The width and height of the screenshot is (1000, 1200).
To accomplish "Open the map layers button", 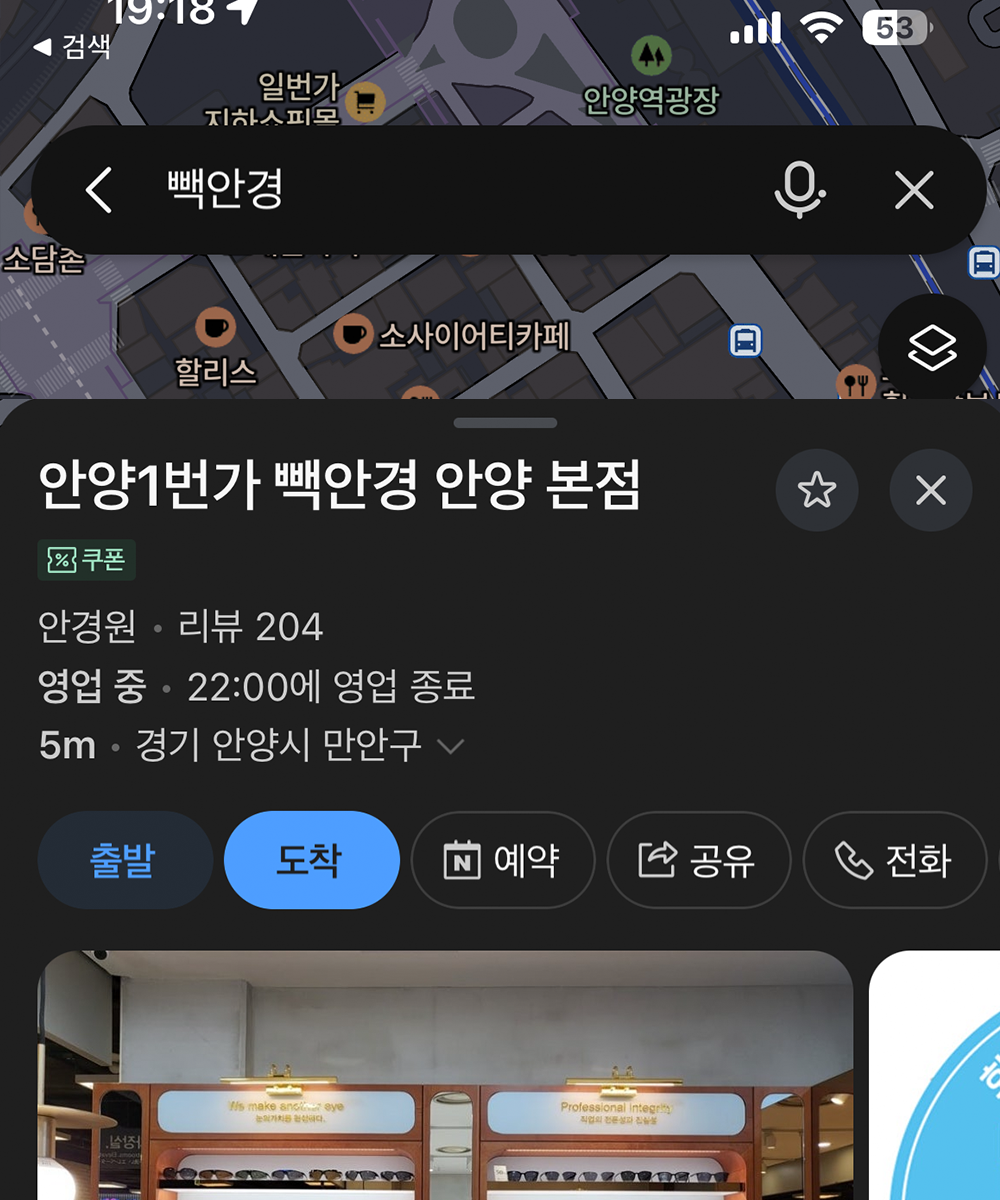I will (932, 348).
